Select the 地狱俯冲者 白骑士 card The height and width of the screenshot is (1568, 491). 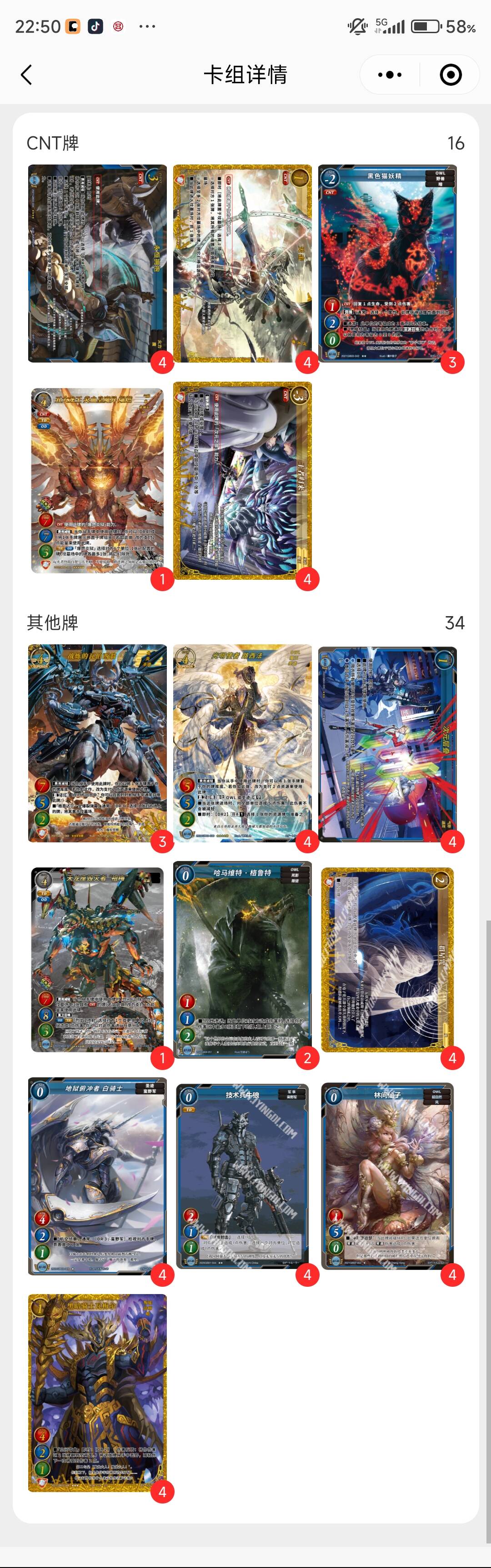pyautogui.click(x=97, y=1175)
